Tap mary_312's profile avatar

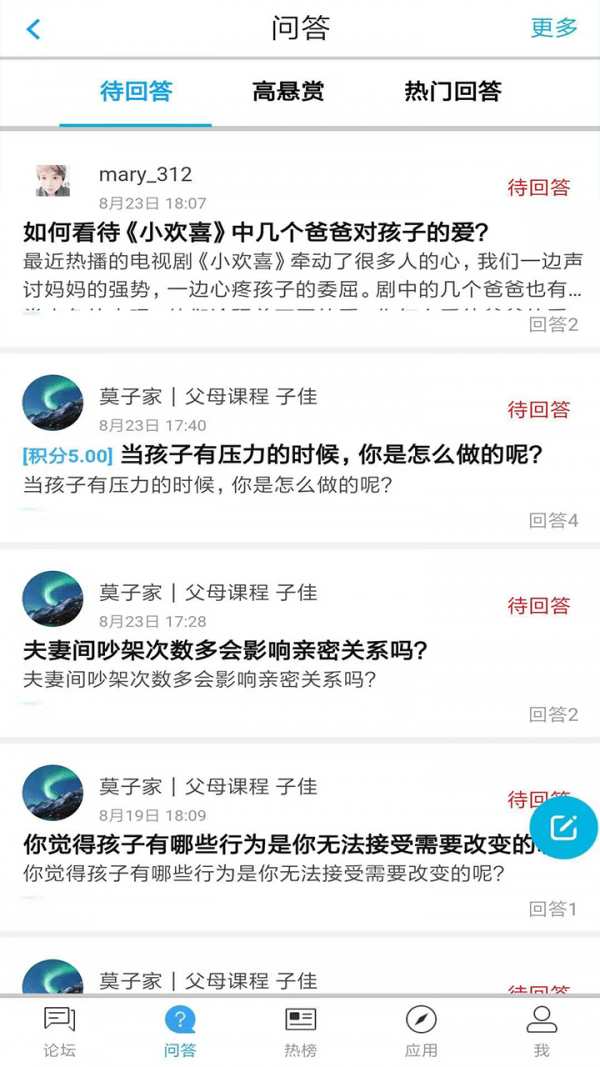click(x=52, y=181)
